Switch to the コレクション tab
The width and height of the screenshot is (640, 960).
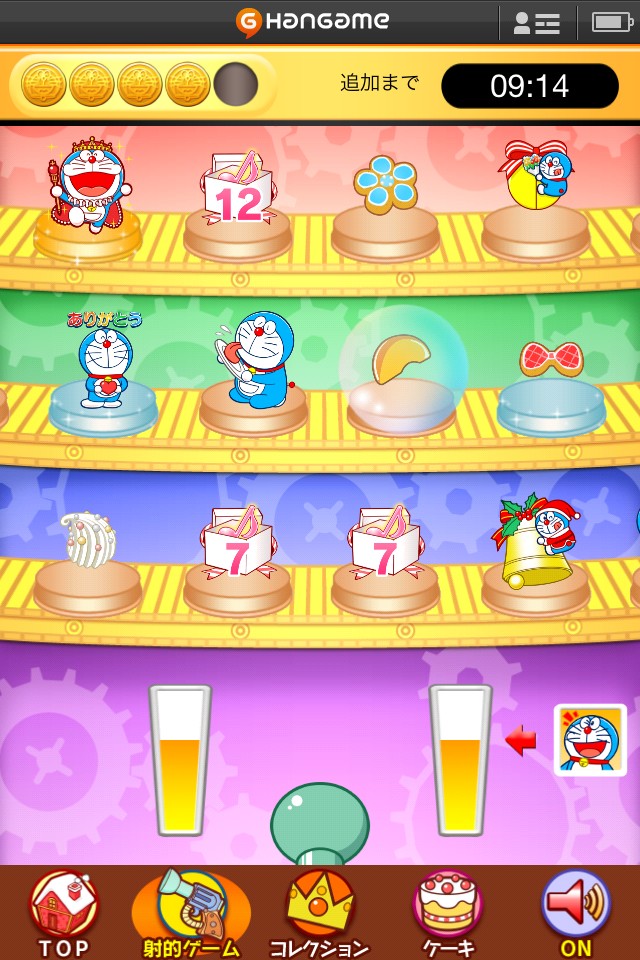click(320, 912)
